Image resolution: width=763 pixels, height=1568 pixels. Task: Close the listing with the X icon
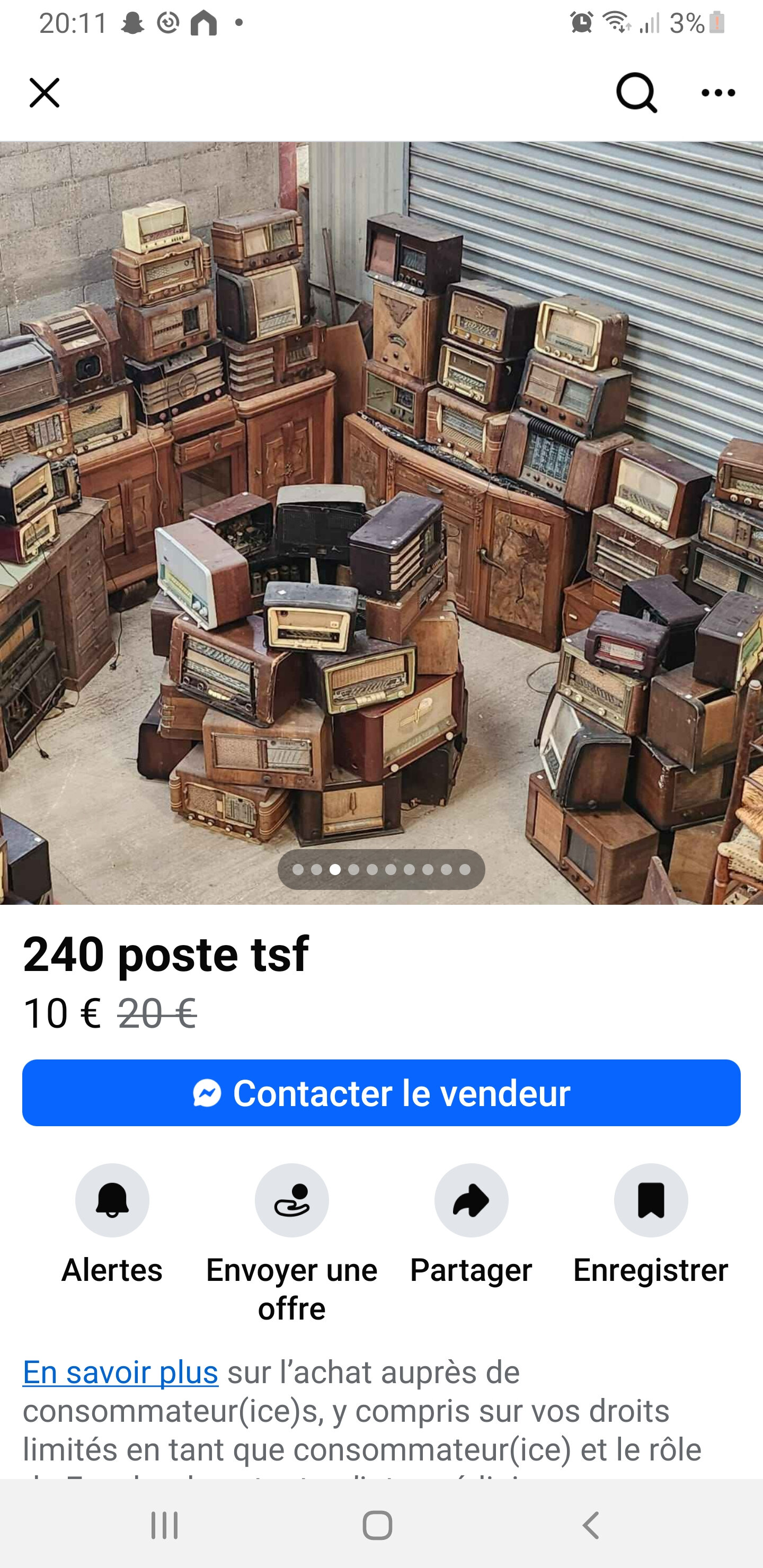[x=45, y=93]
